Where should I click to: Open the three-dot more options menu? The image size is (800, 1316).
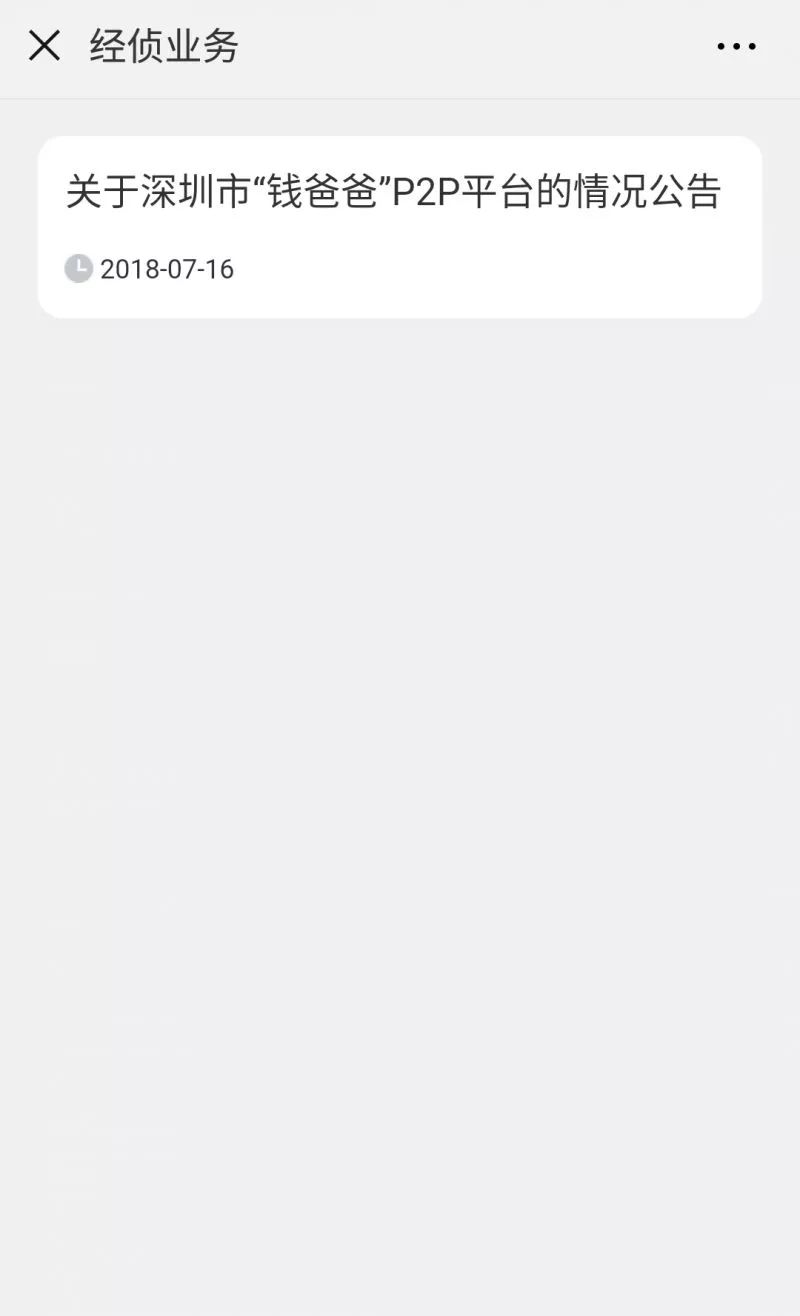click(736, 46)
